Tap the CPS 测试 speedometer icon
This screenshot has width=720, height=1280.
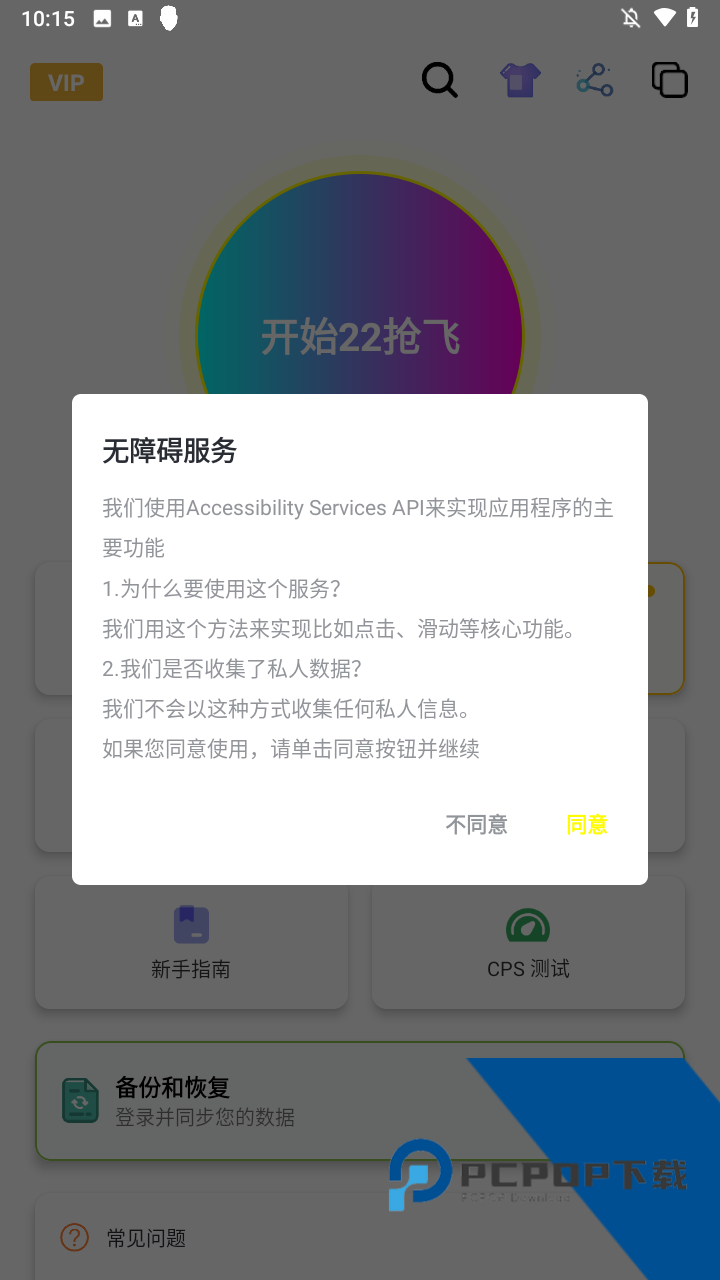coord(528,925)
